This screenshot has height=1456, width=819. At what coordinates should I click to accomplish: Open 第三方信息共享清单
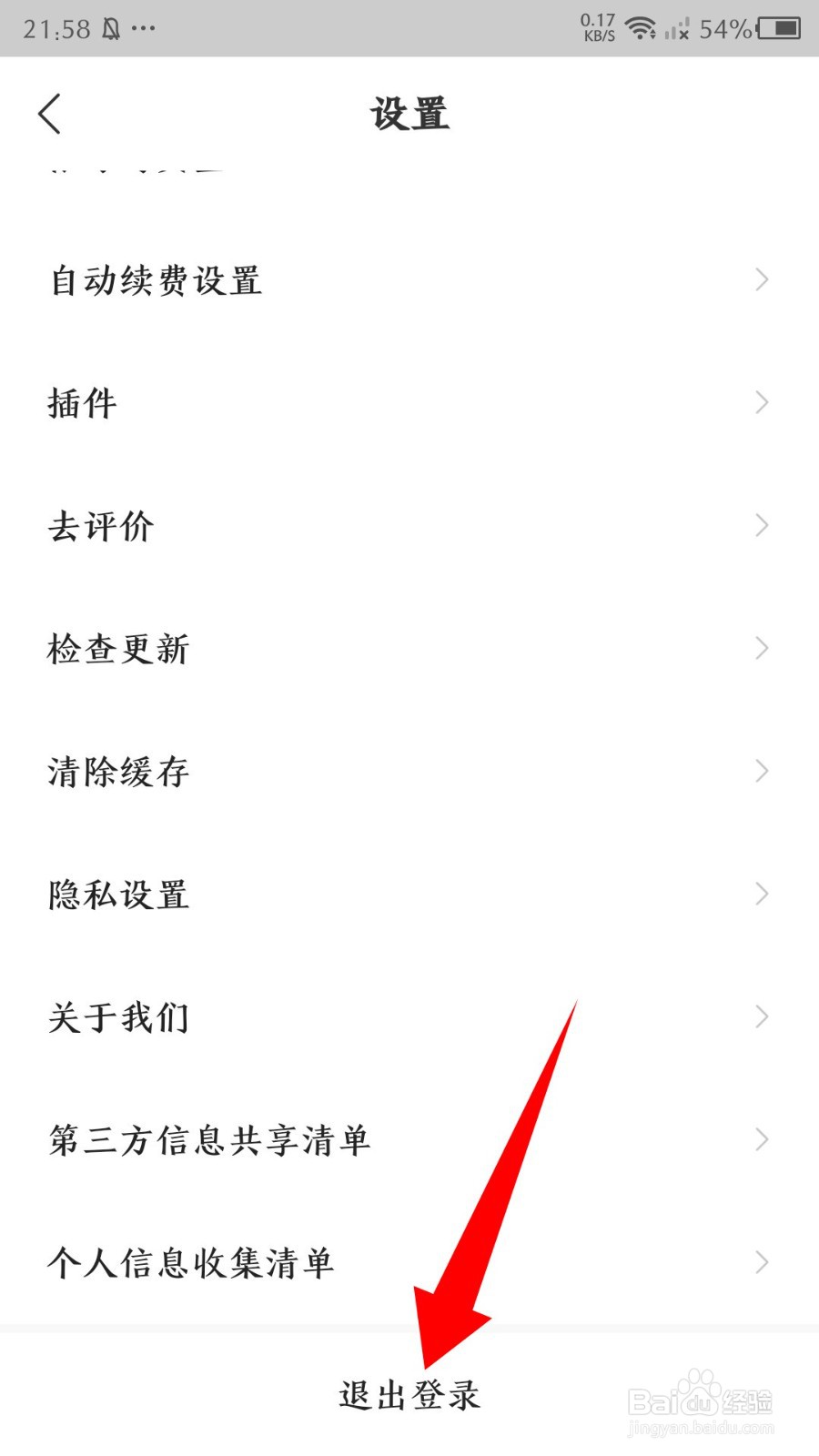pos(209,1139)
